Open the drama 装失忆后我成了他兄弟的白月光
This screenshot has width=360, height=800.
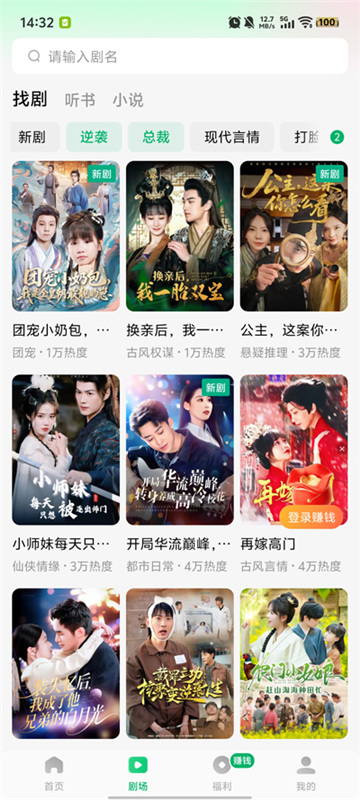tap(66, 663)
